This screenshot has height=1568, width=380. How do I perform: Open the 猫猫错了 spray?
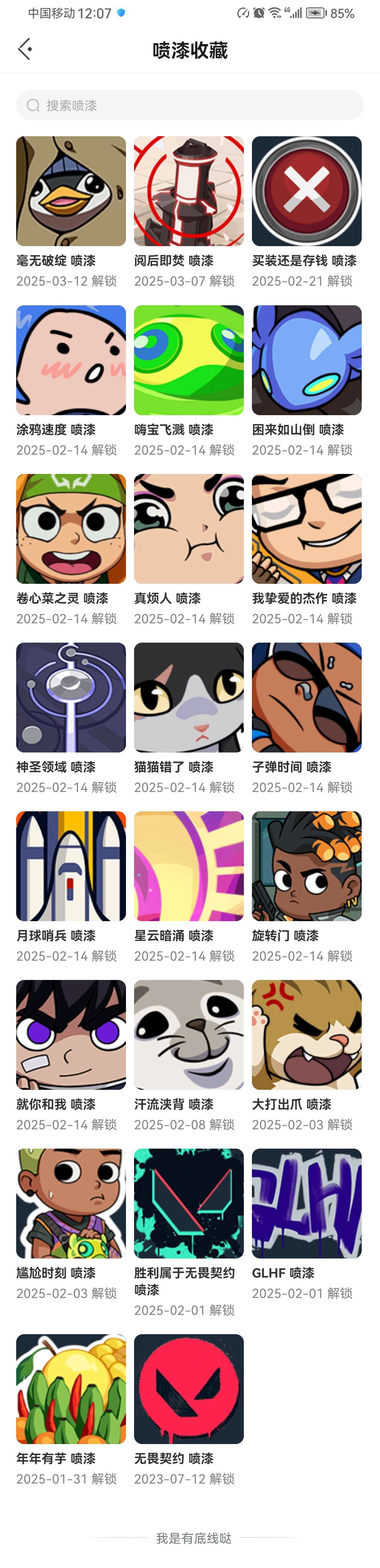189,697
